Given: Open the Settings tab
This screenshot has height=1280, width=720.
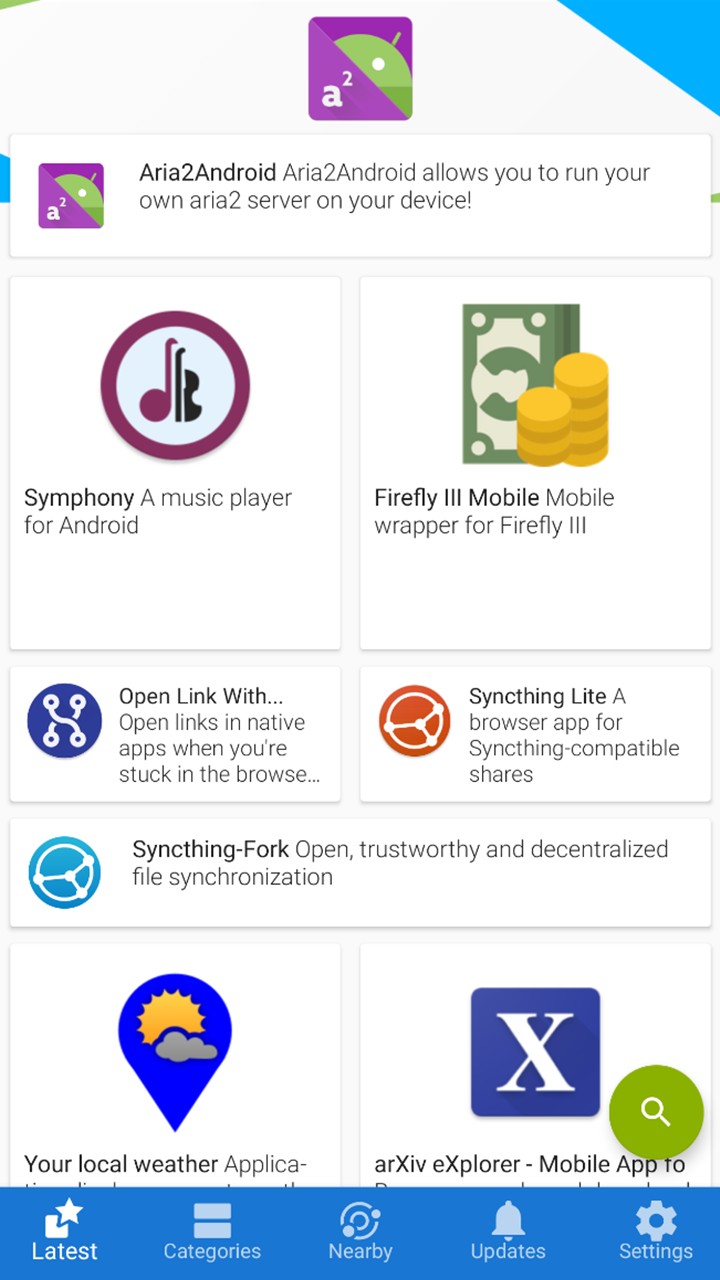Looking at the screenshot, I should (x=655, y=1233).
